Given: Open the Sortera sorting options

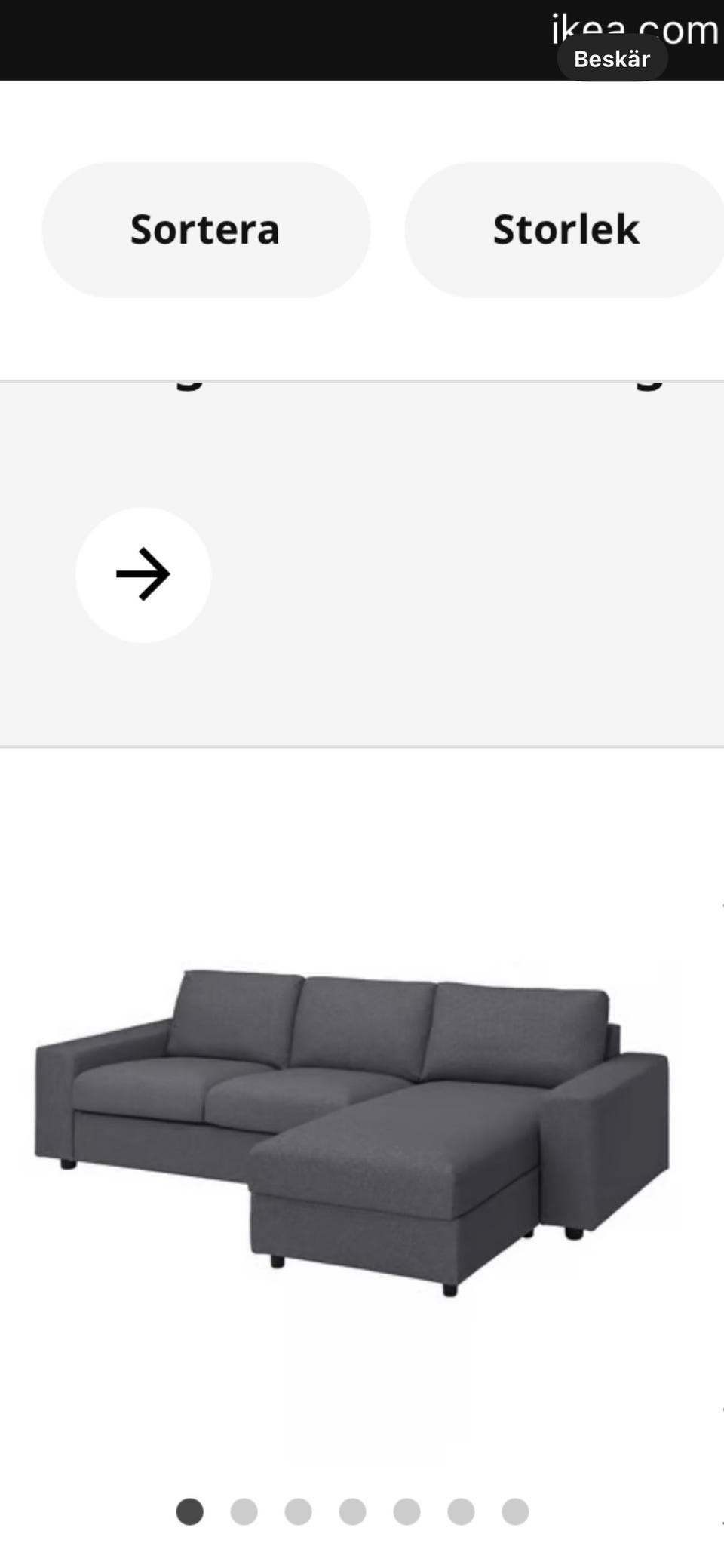Looking at the screenshot, I should click(x=206, y=229).
